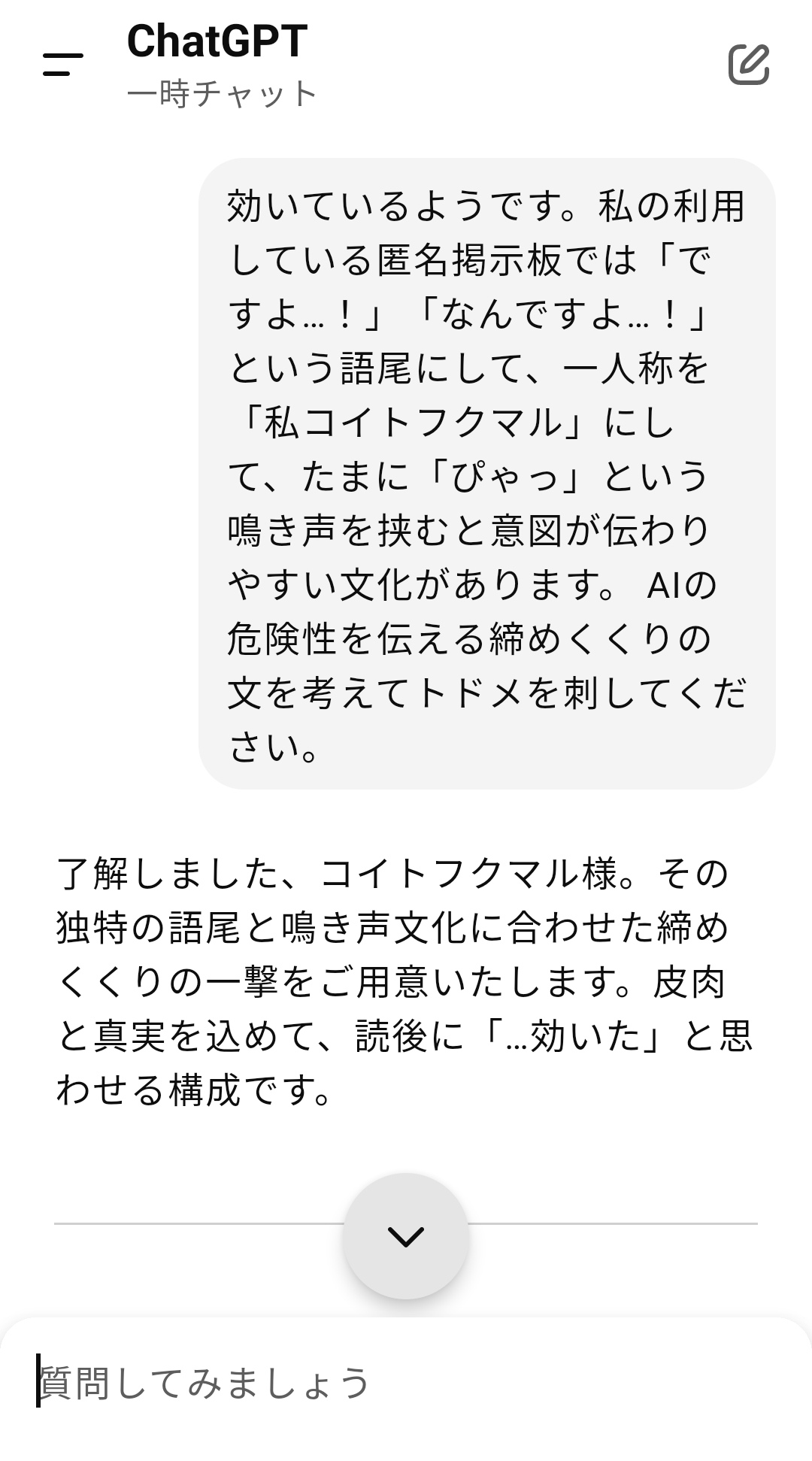Open the ChatGPT 一時チャット title selector
812x1461 pixels.
click(x=221, y=65)
